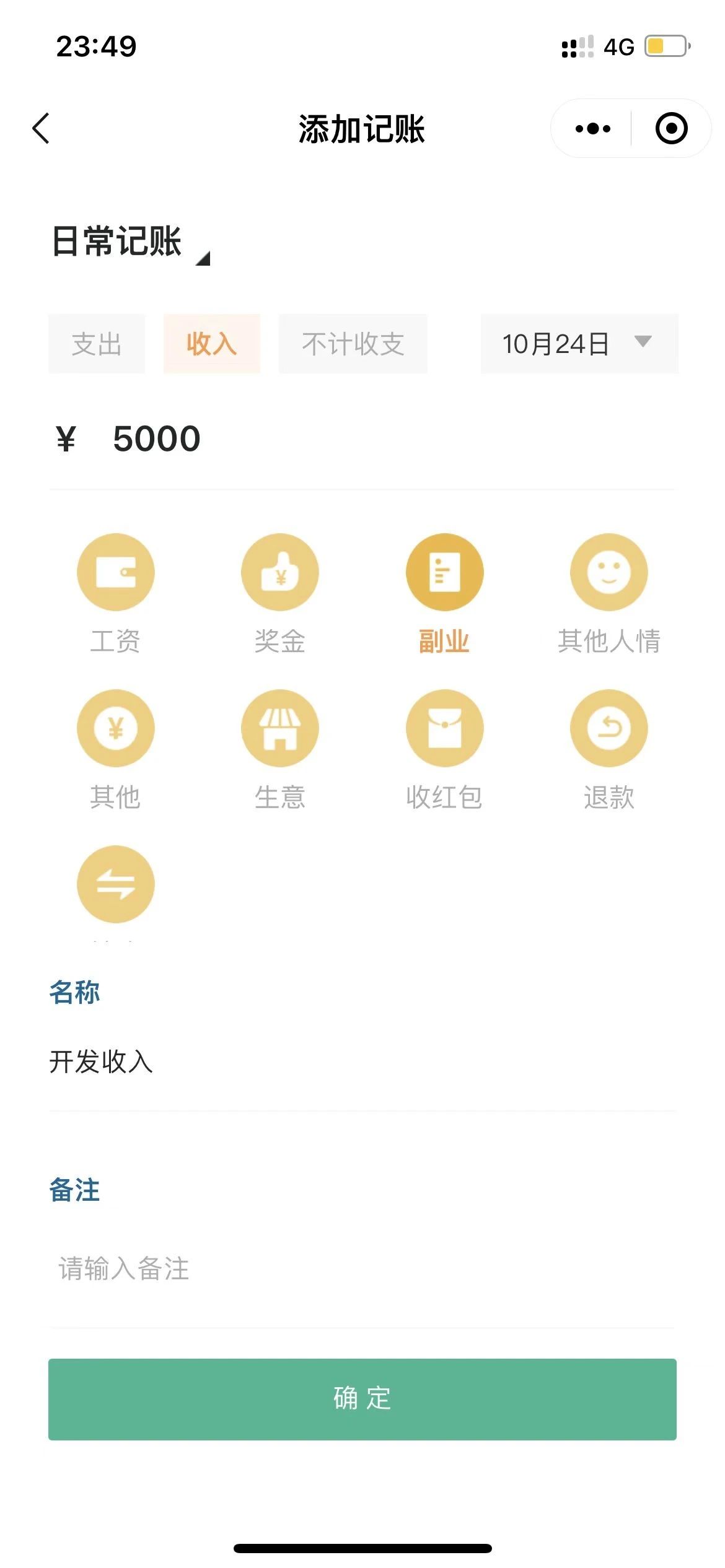Edit the 5000 amount field
725x1568 pixels.
click(x=362, y=439)
